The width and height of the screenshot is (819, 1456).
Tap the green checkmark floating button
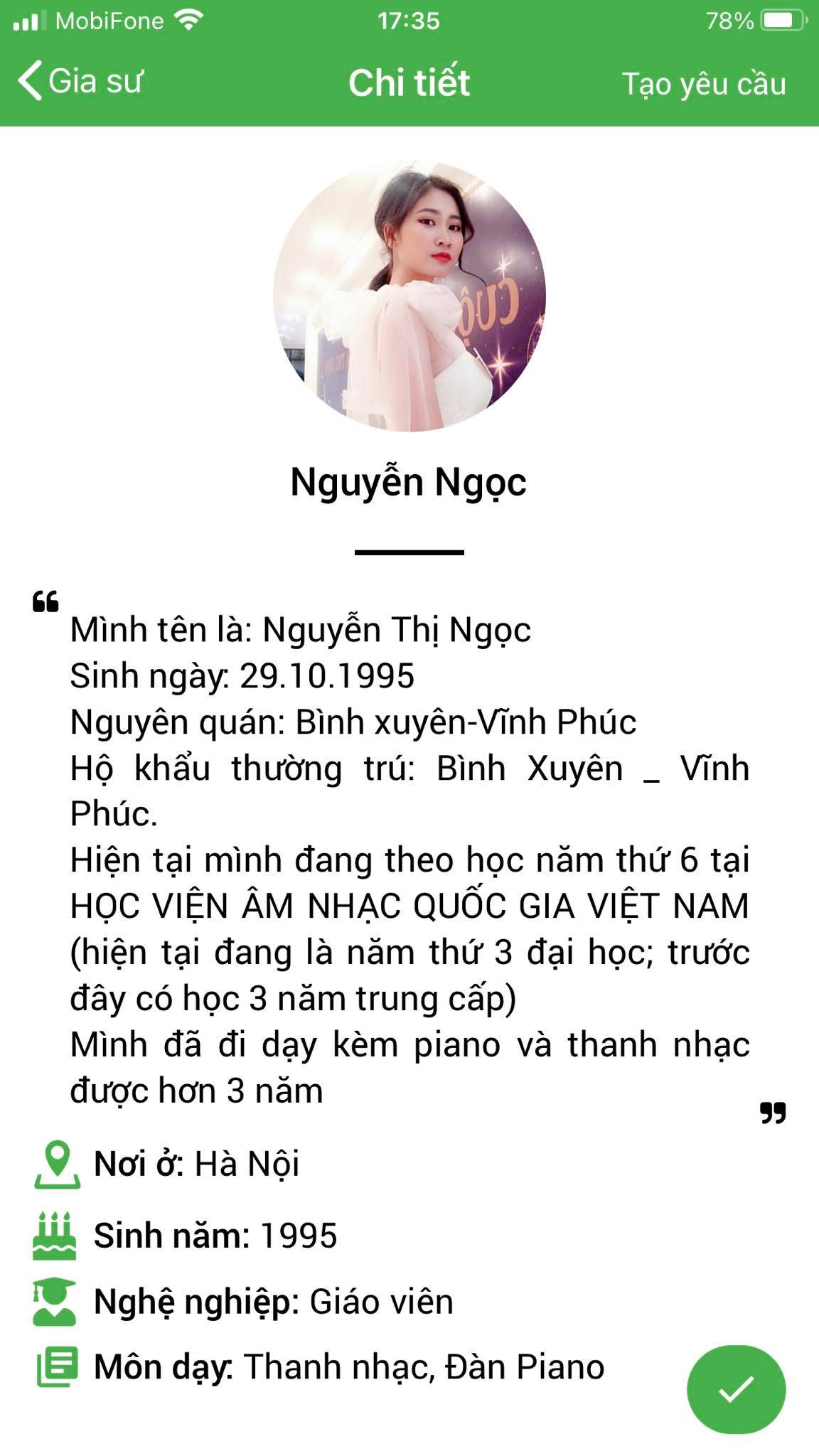tap(736, 1389)
